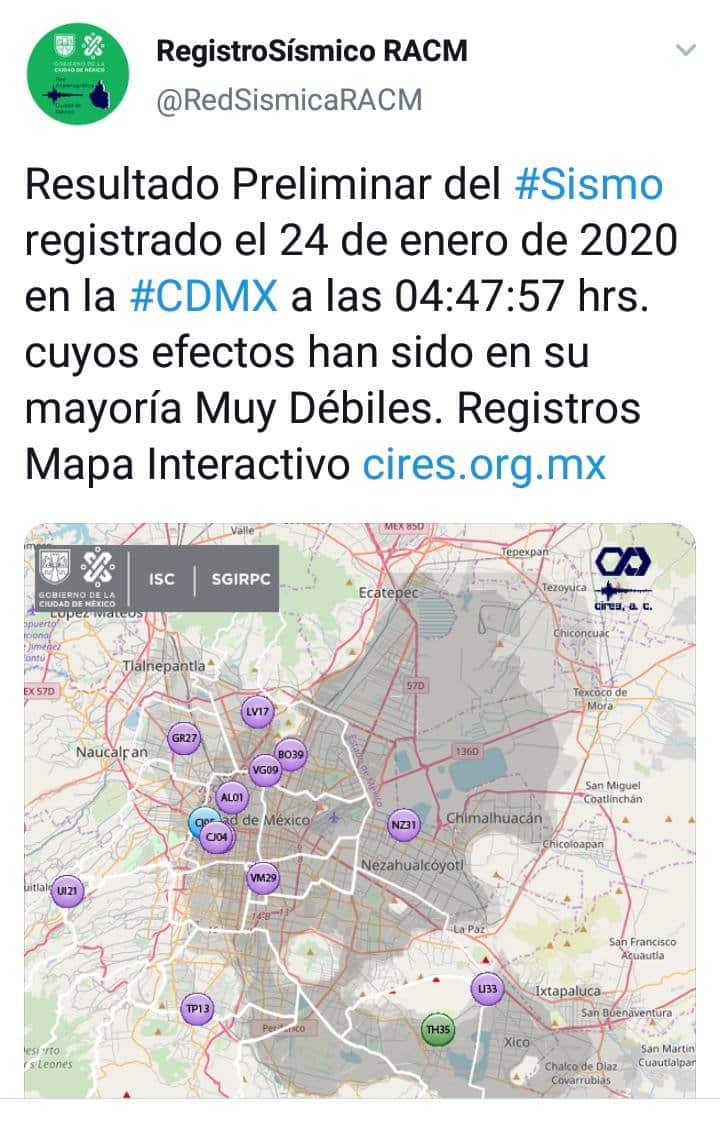Open the tweet options chevron menu
Viewport: 720px width, 1123px height.
tap(685, 50)
